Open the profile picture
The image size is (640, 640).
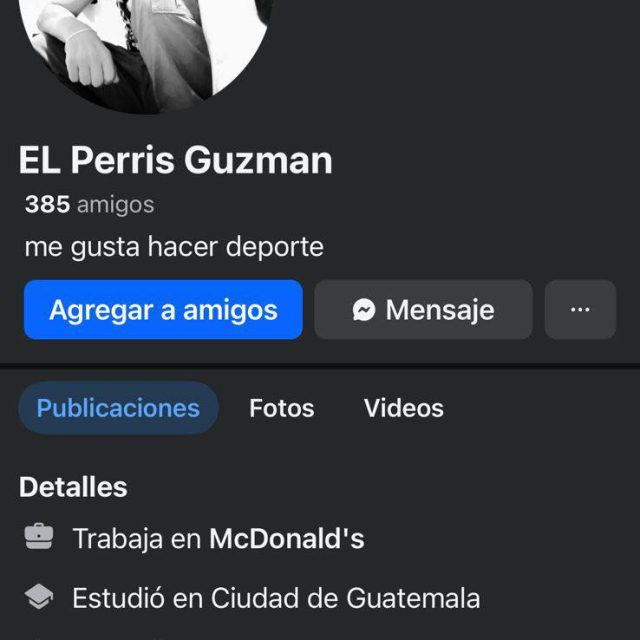click(x=158, y=45)
